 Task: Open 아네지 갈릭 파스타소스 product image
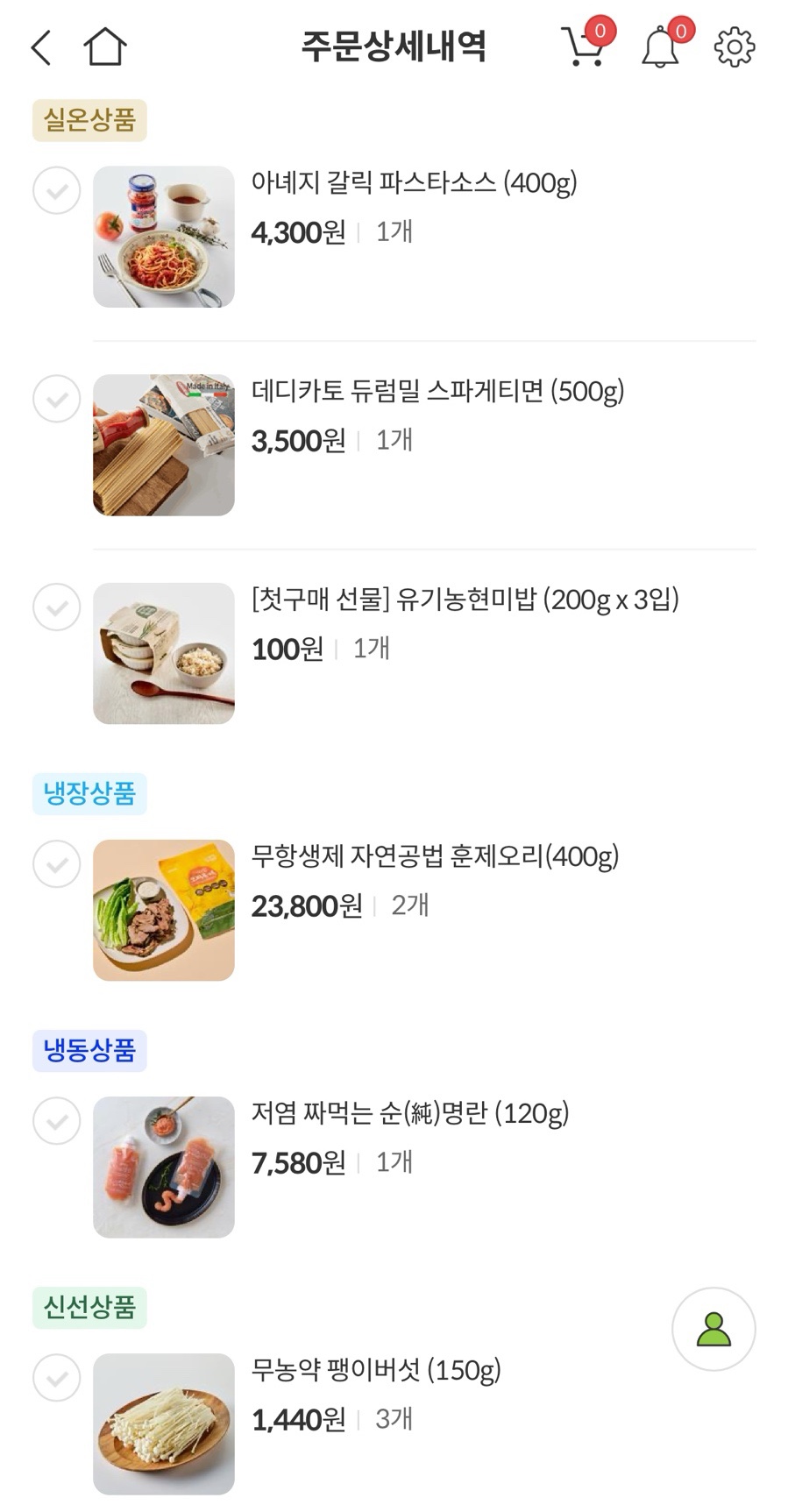coord(164,237)
